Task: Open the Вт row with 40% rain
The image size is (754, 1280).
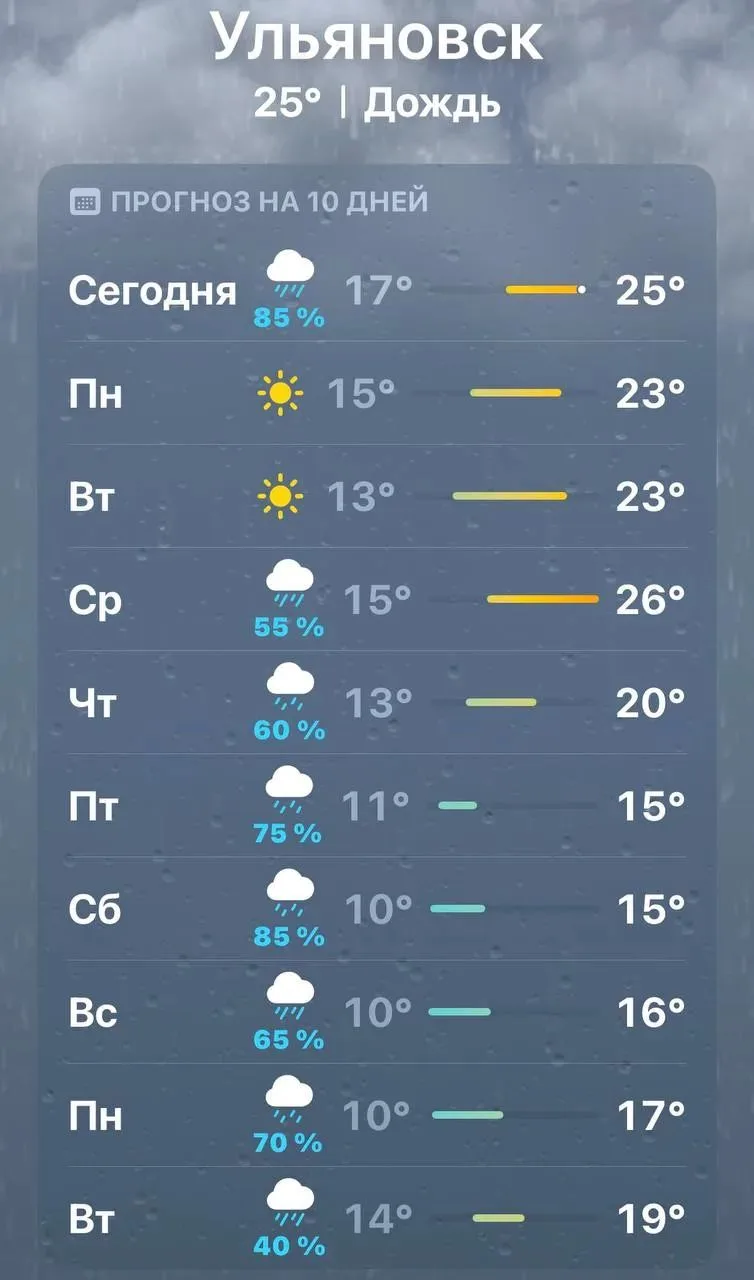Action: point(377,1218)
